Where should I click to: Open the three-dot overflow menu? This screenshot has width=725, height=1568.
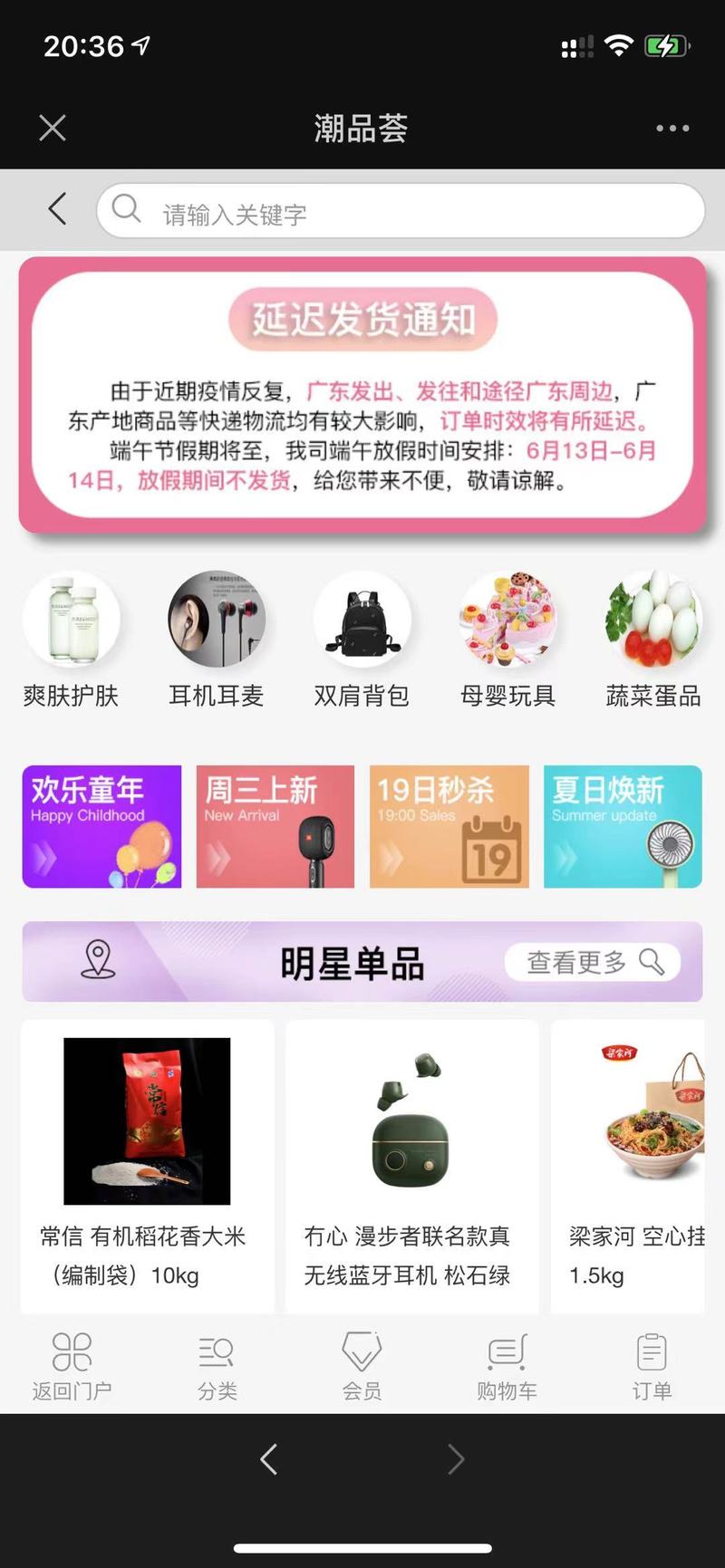(672, 128)
